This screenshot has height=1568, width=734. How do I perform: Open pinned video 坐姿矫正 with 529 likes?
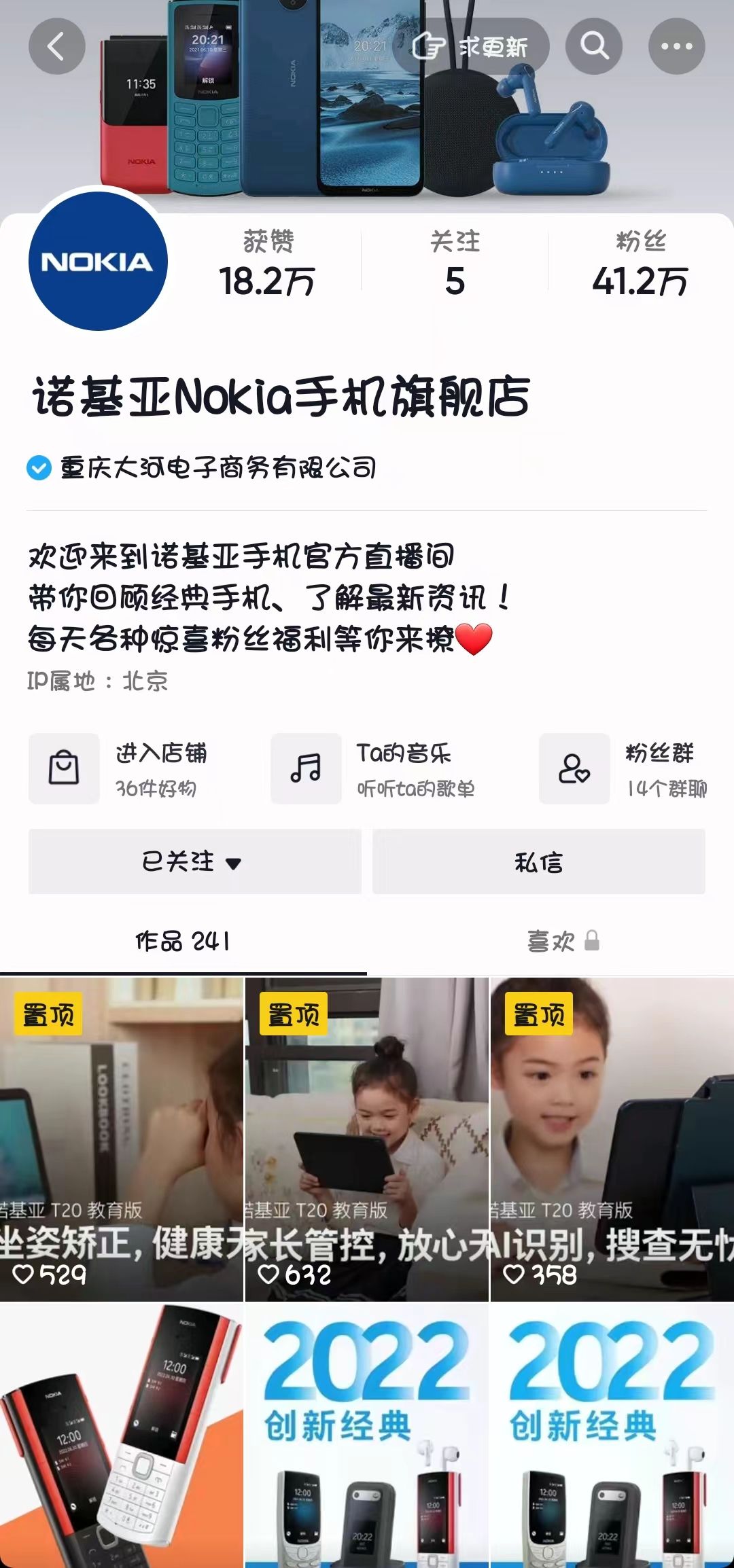pos(122,1139)
